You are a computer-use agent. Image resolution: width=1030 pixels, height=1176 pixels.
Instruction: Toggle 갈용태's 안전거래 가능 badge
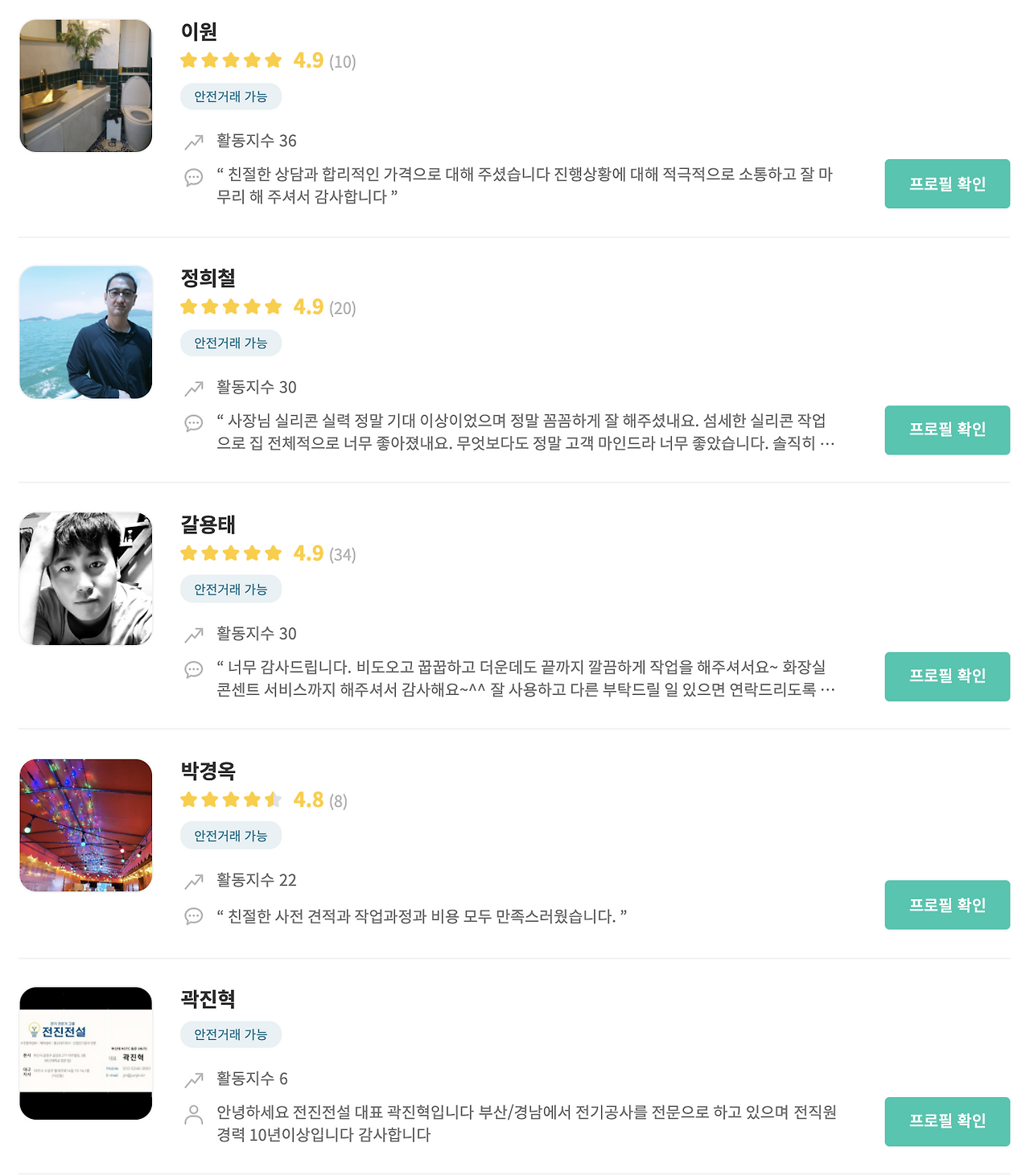pyautogui.click(x=231, y=589)
